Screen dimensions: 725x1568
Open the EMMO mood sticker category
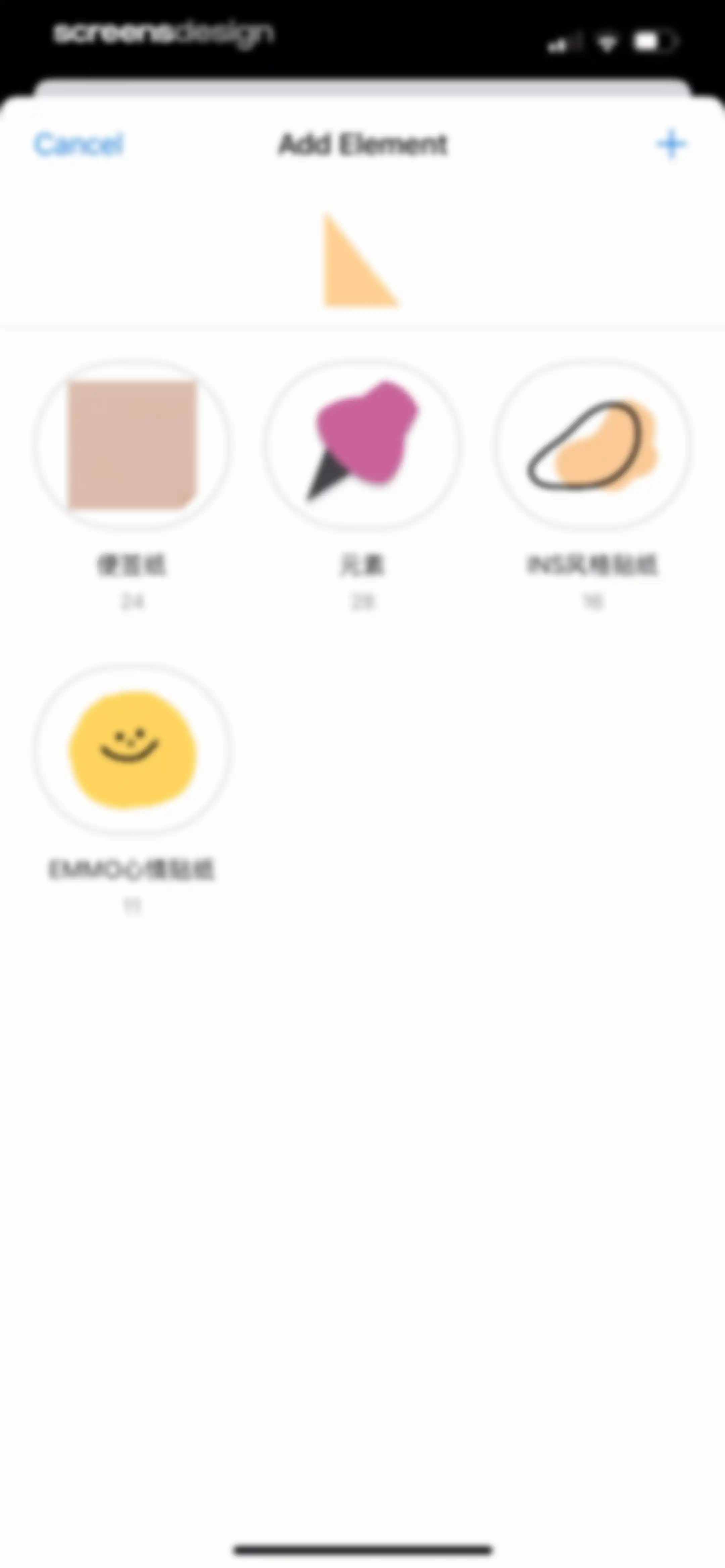point(132,749)
